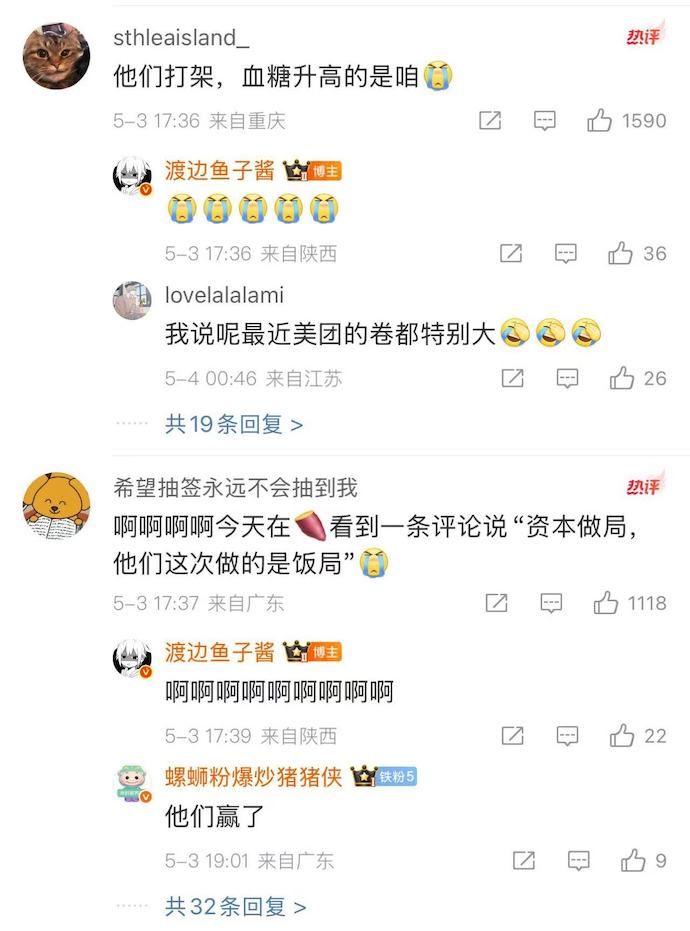Repost sthleaisland_'s comment using share icon
The image size is (690, 931).
(490, 121)
